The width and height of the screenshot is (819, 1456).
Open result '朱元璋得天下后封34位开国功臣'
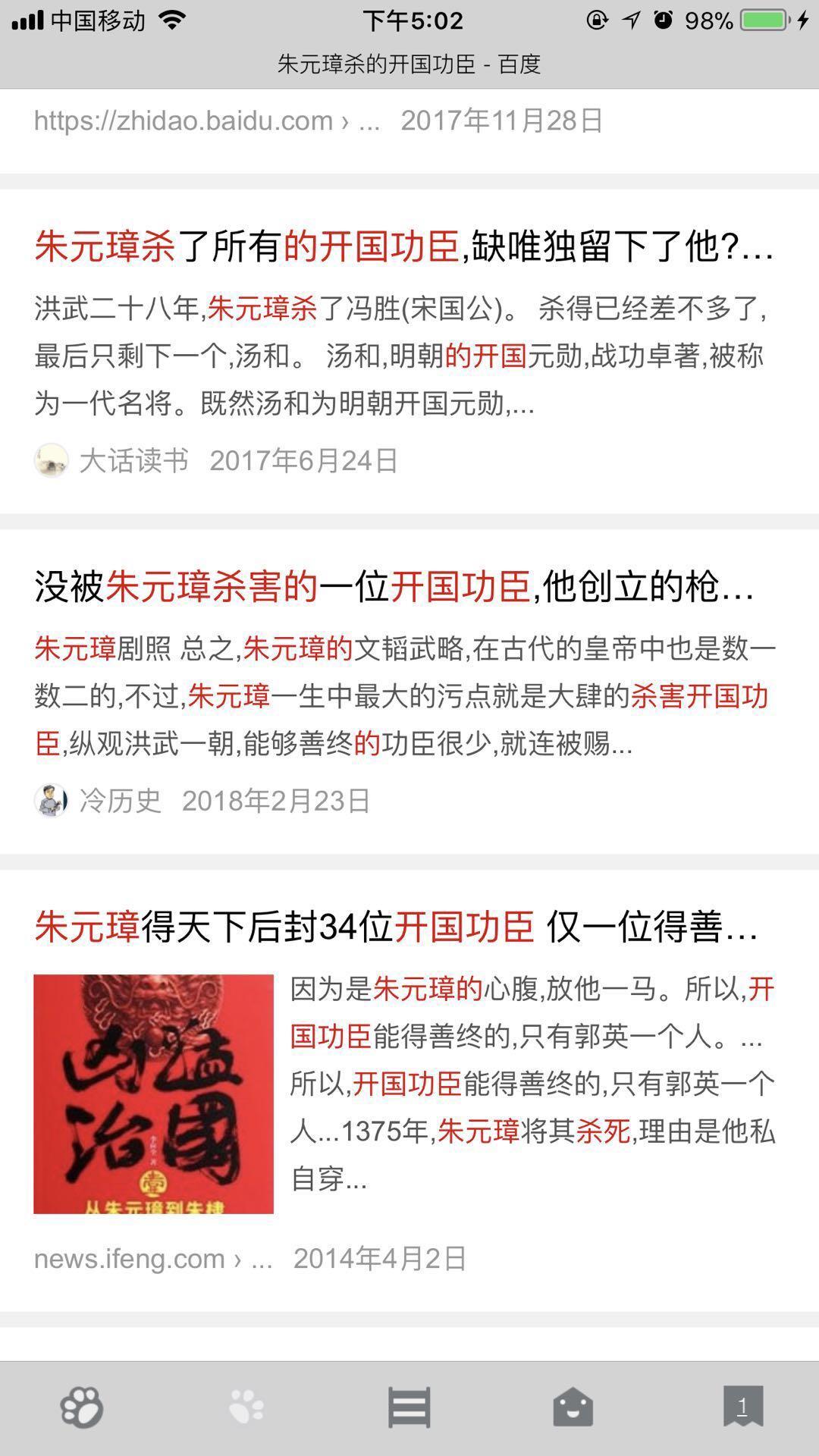coord(396,927)
